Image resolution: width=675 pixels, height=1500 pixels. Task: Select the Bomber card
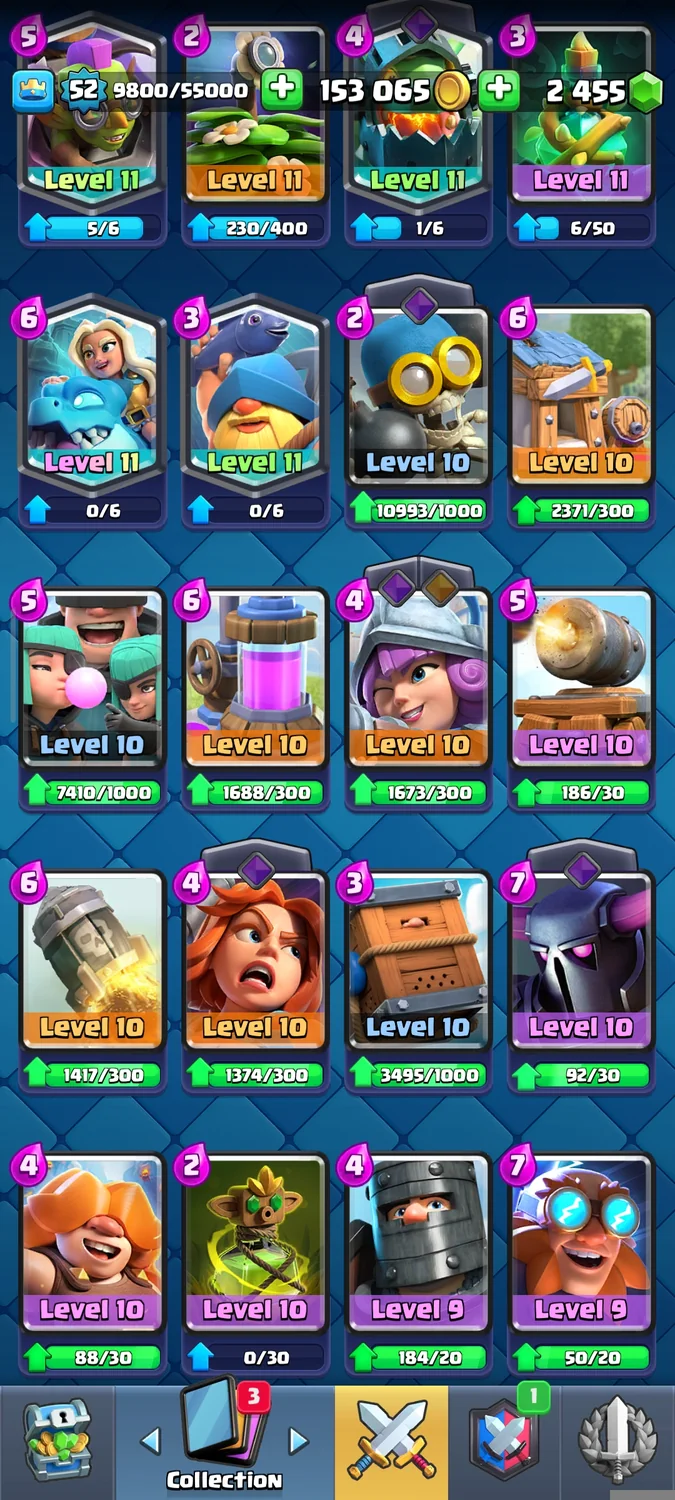click(417, 400)
